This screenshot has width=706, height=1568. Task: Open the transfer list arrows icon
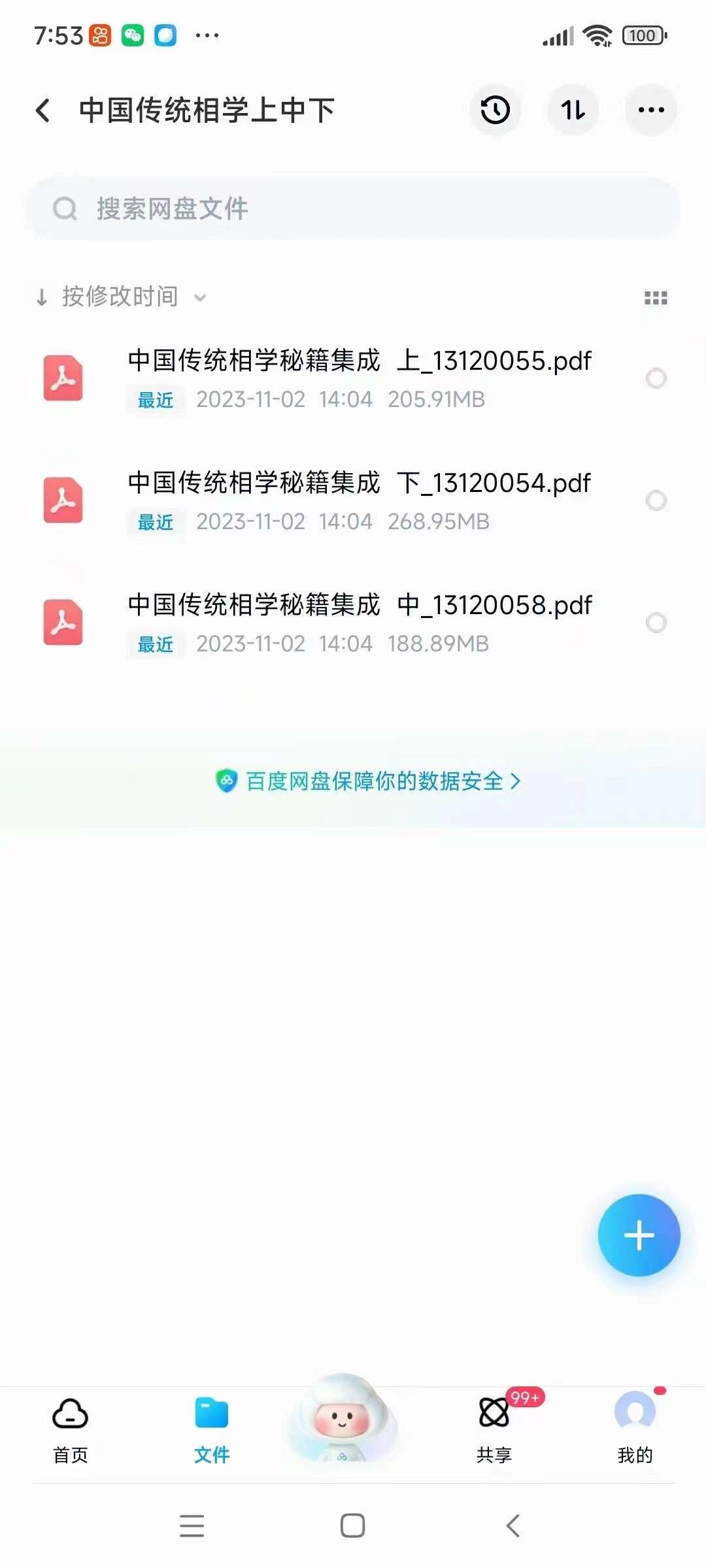click(573, 110)
